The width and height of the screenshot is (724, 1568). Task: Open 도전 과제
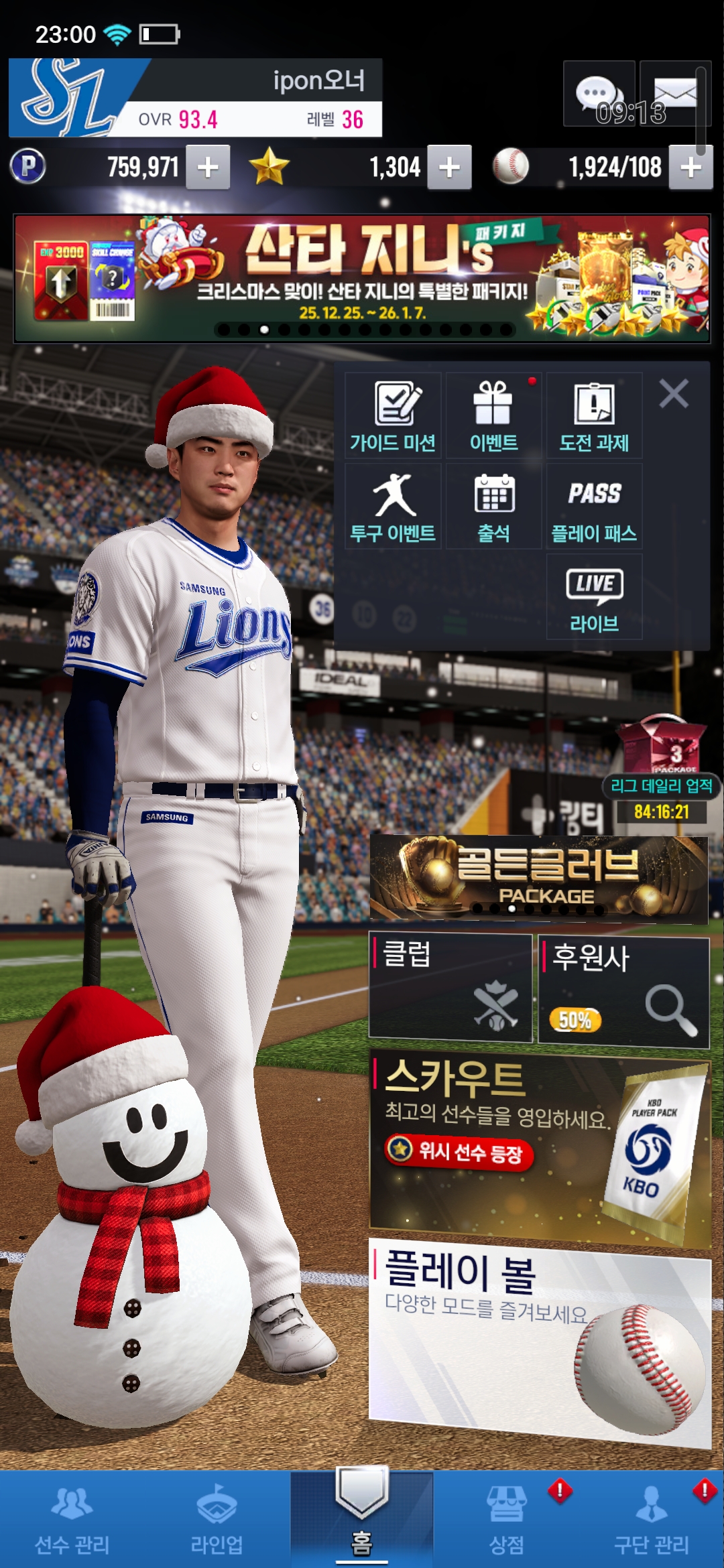point(594,415)
